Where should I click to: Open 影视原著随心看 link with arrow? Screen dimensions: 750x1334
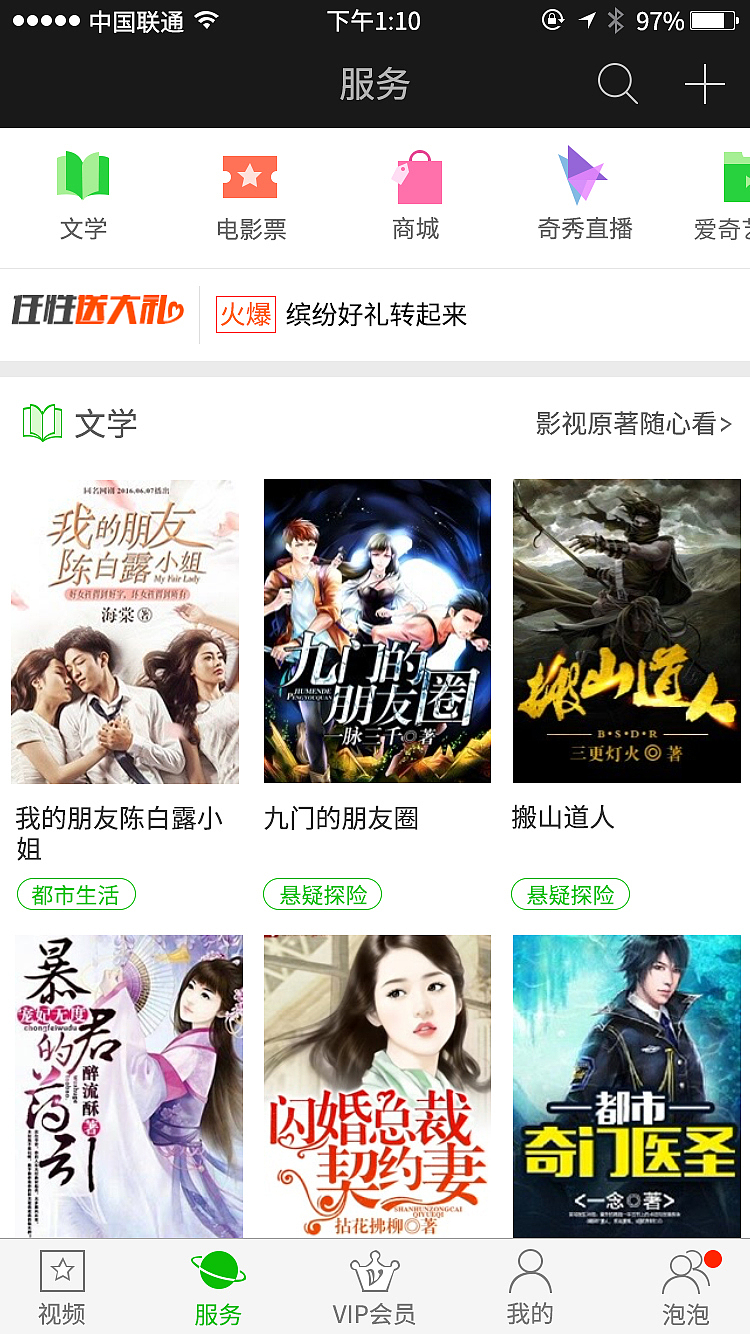click(x=630, y=423)
